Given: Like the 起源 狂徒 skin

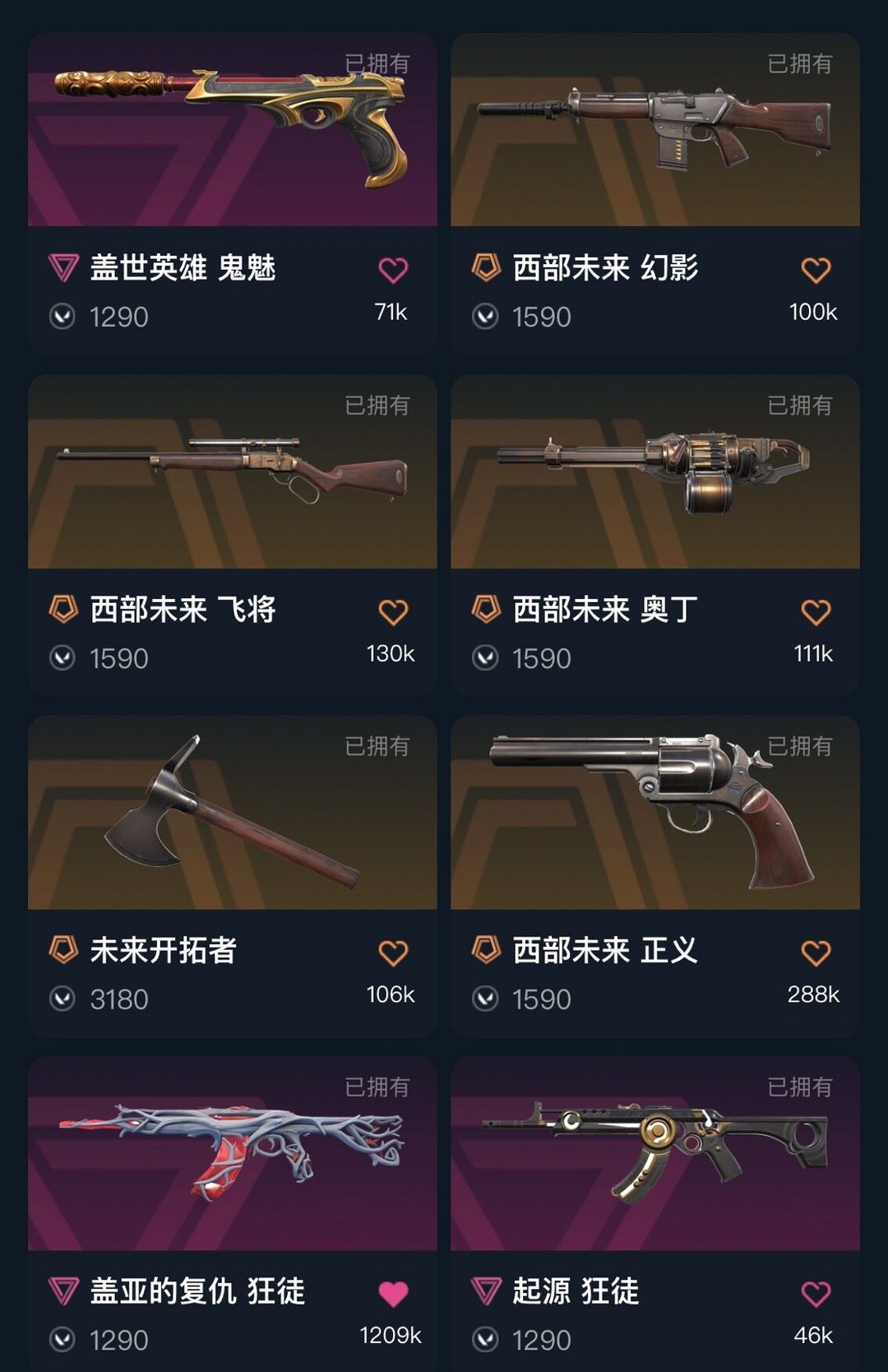Looking at the screenshot, I should click(816, 1294).
